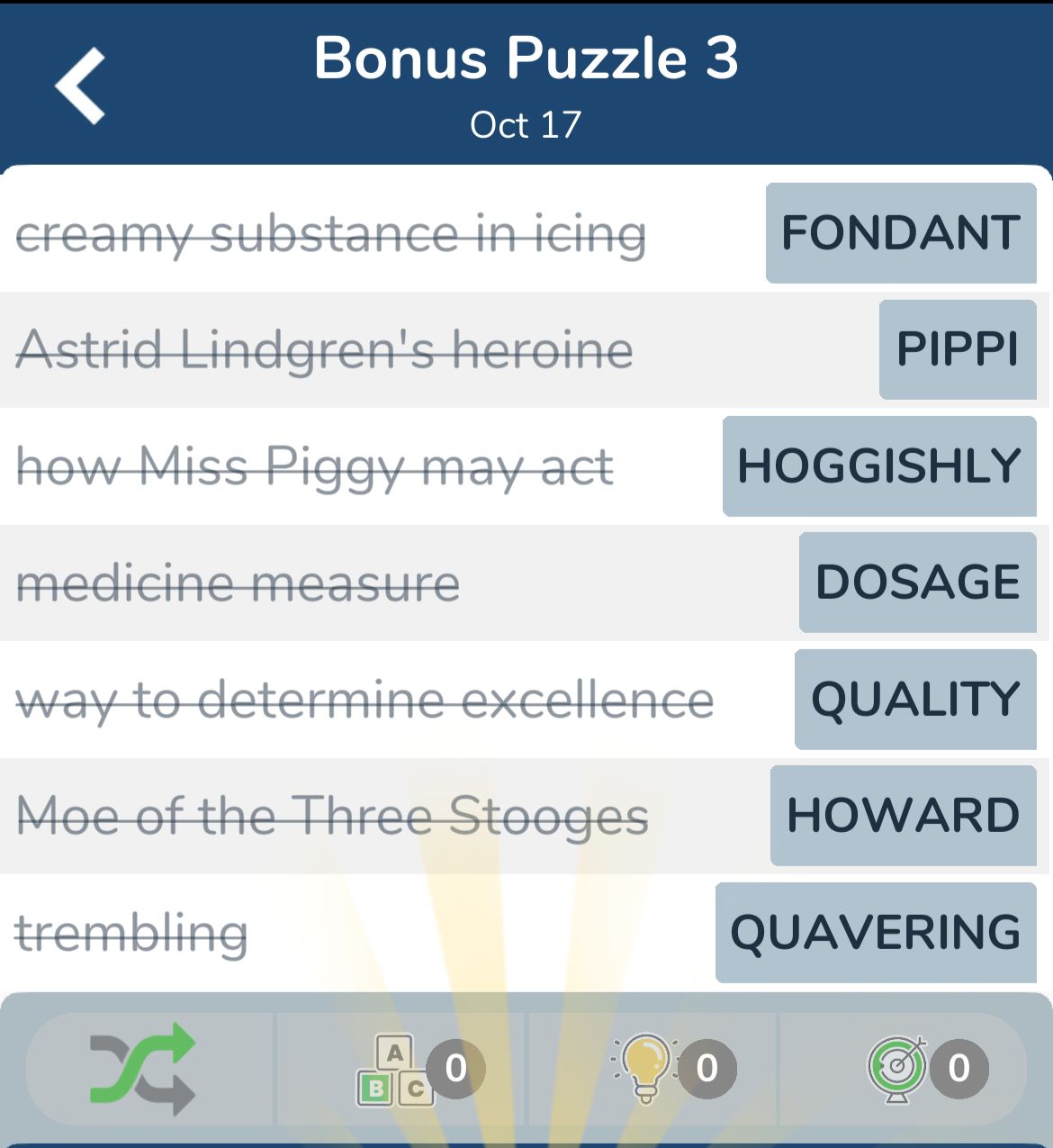1053x1148 pixels.
Task: Click the HOWARD answer tile
Action: click(903, 816)
